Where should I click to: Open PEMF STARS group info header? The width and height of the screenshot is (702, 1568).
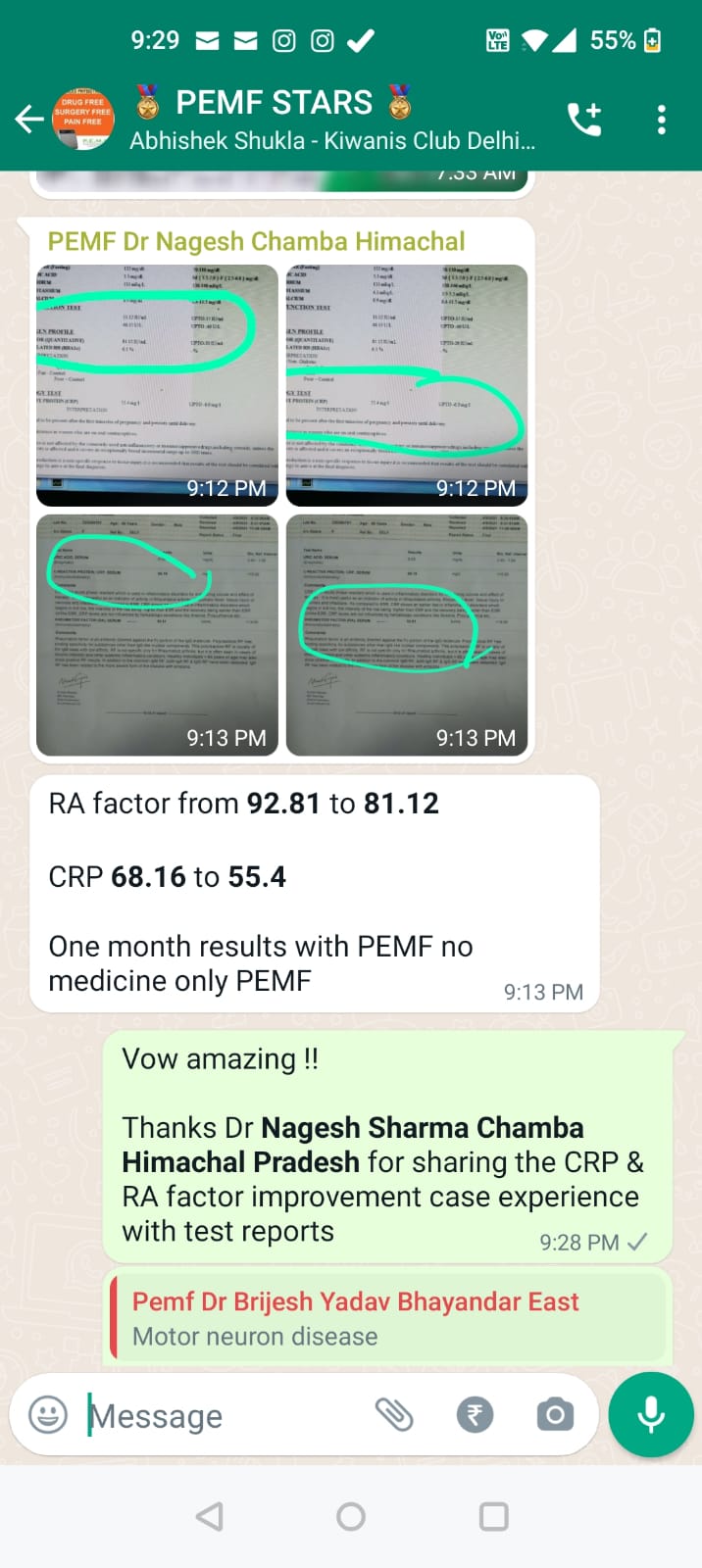[333, 120]
